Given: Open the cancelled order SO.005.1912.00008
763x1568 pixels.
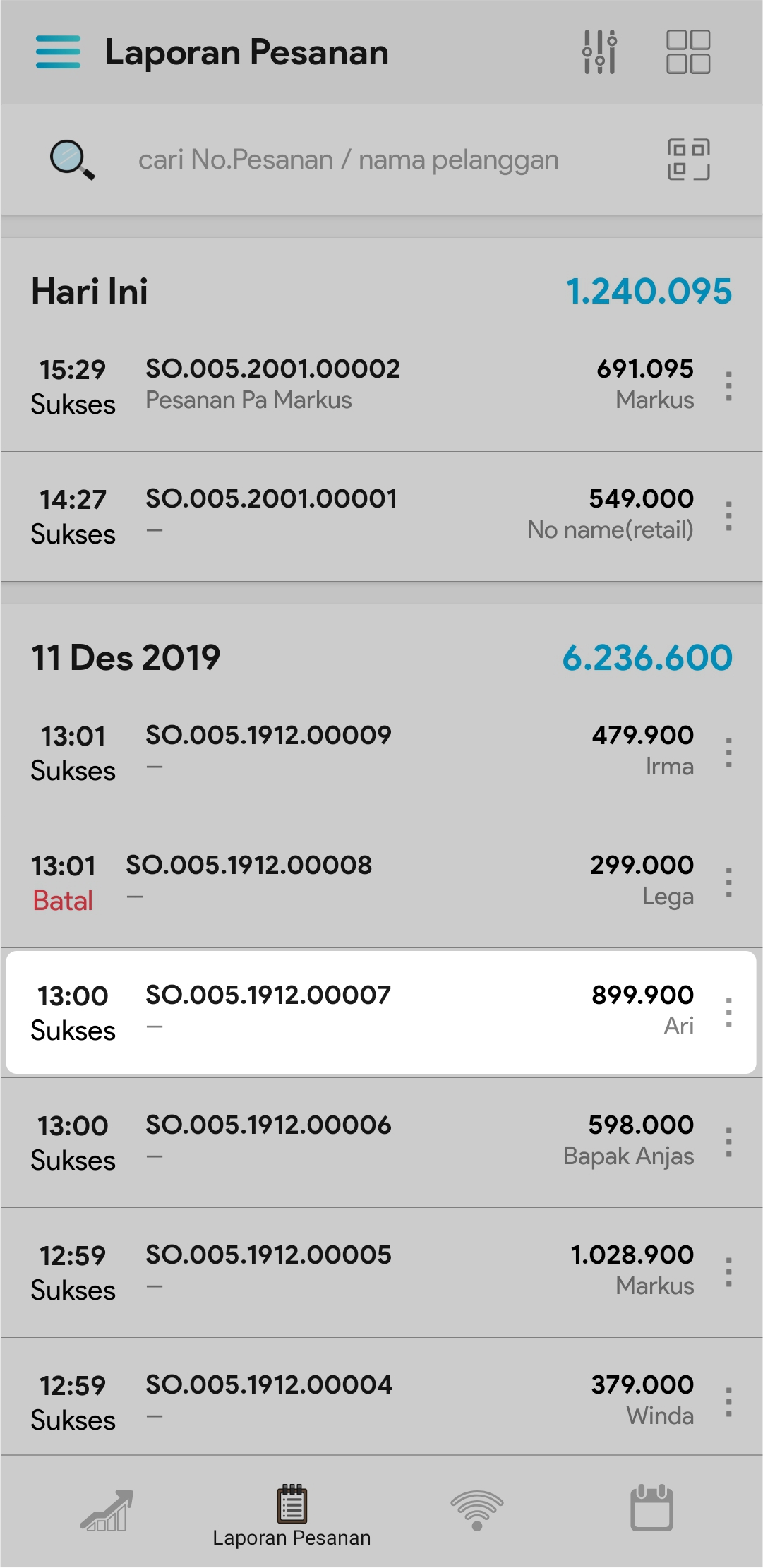Looking at the screenshot, I should (353, 882).
